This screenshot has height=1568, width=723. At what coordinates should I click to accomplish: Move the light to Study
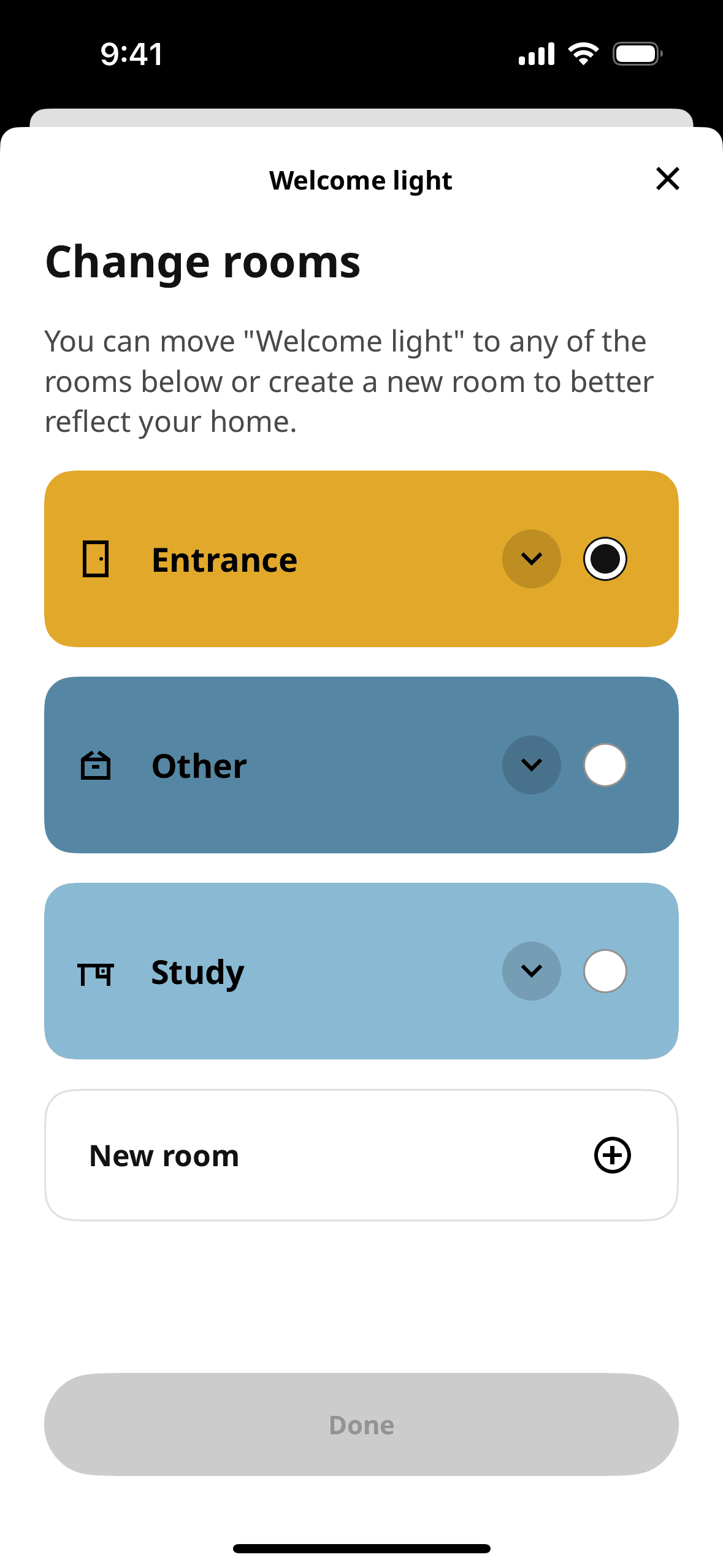[x=605, y=971]
